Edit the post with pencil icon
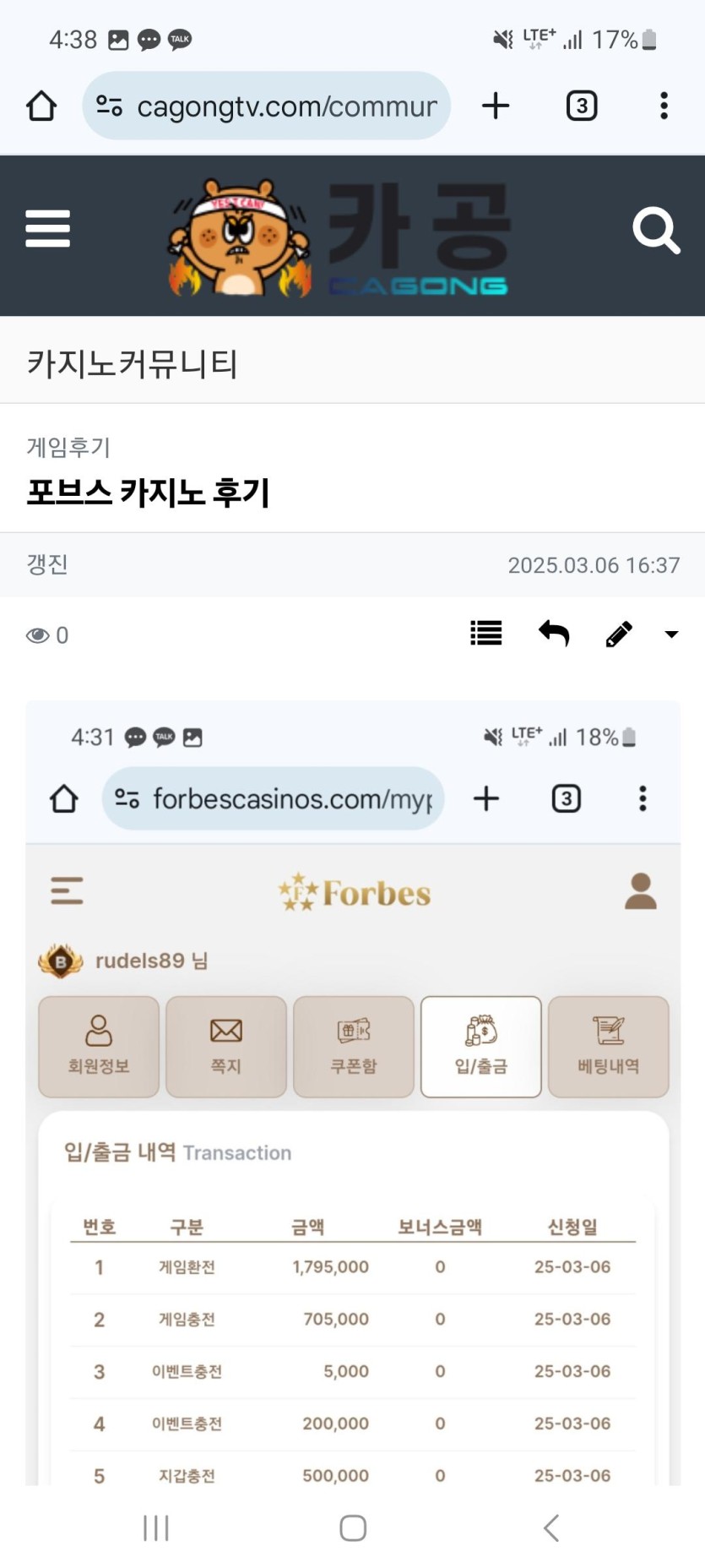 619,634
